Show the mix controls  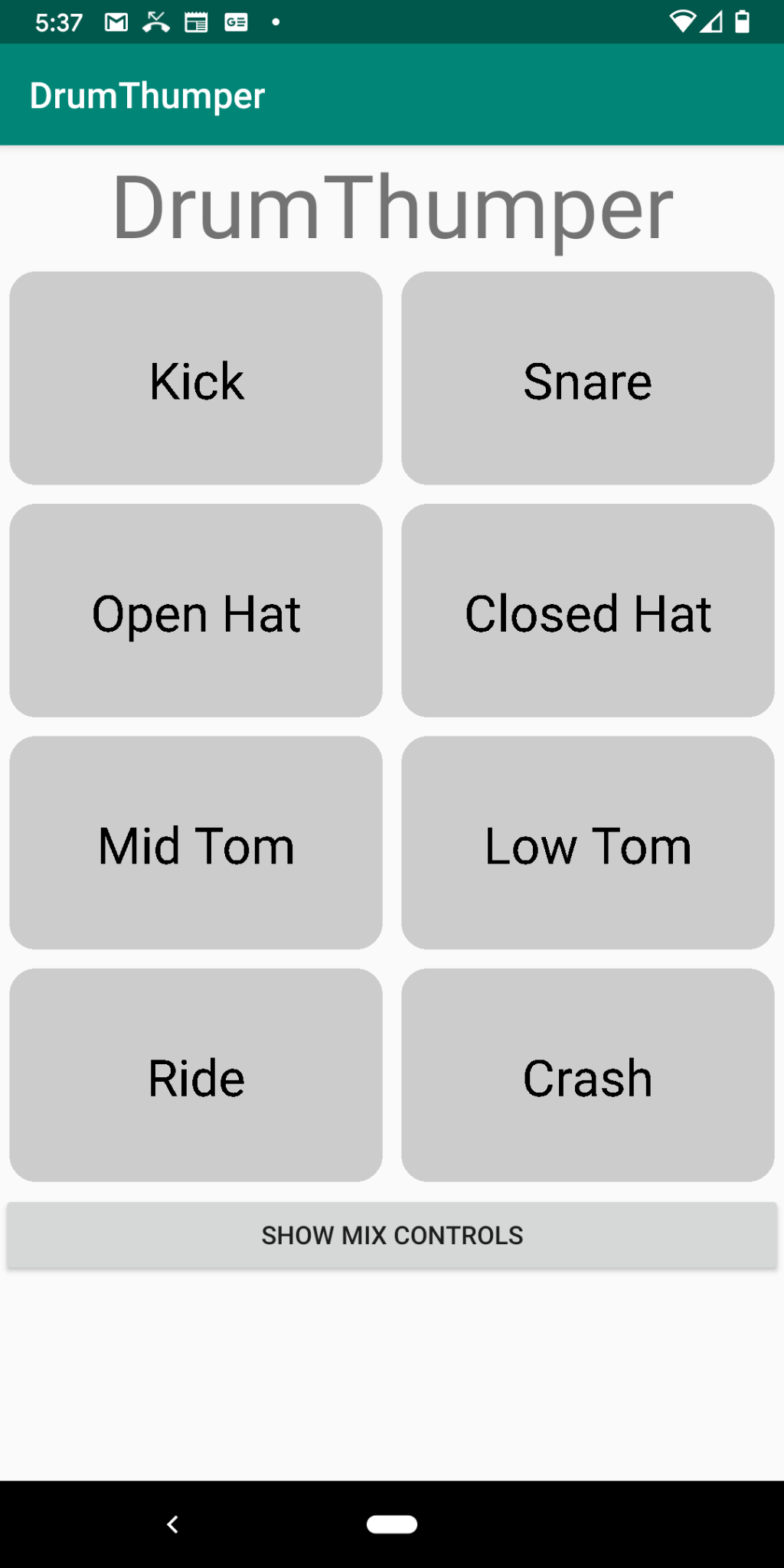coord(392,1235)
